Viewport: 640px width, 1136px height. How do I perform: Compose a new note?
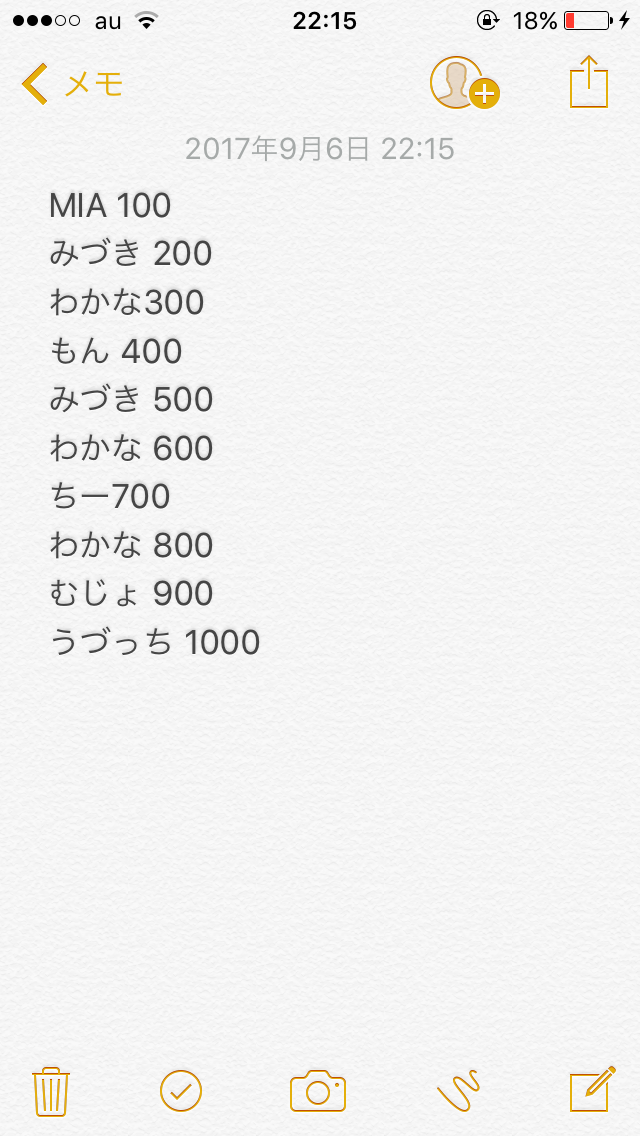tap(591, 1089)
